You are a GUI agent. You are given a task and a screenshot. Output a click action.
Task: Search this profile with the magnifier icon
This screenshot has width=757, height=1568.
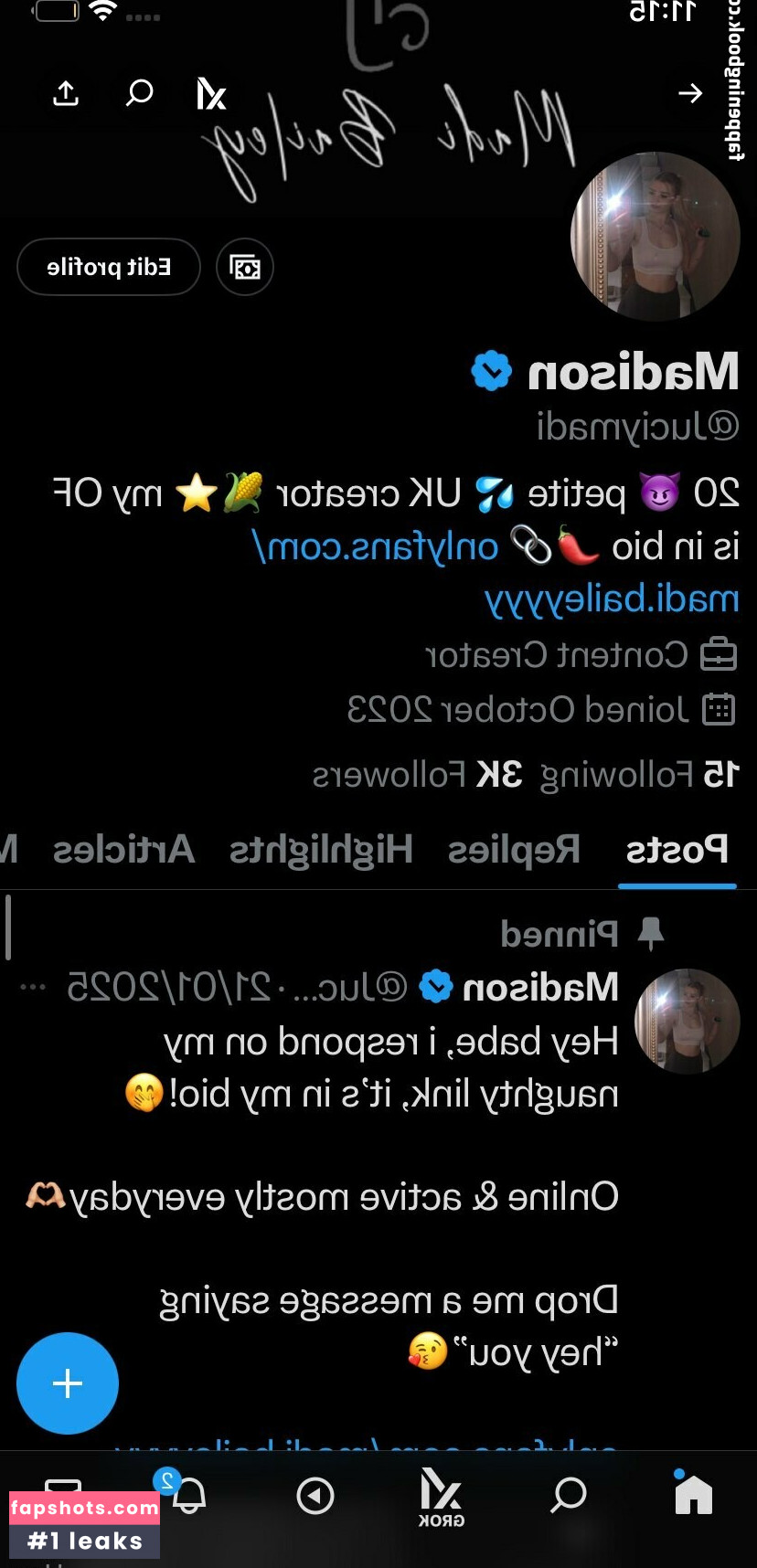pos(139,93)
